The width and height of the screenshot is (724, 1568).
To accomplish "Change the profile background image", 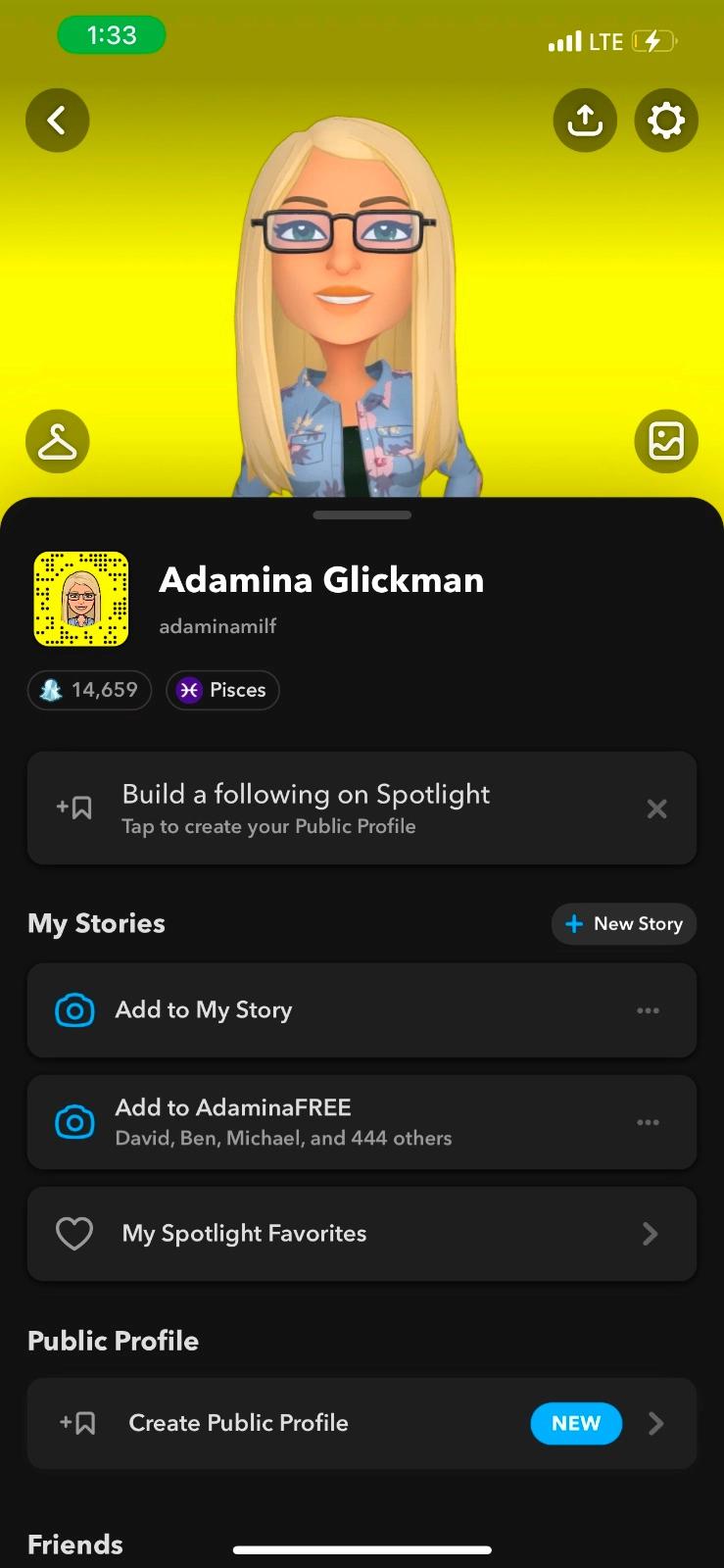I will pyautogui.click(x=666, y=441).
